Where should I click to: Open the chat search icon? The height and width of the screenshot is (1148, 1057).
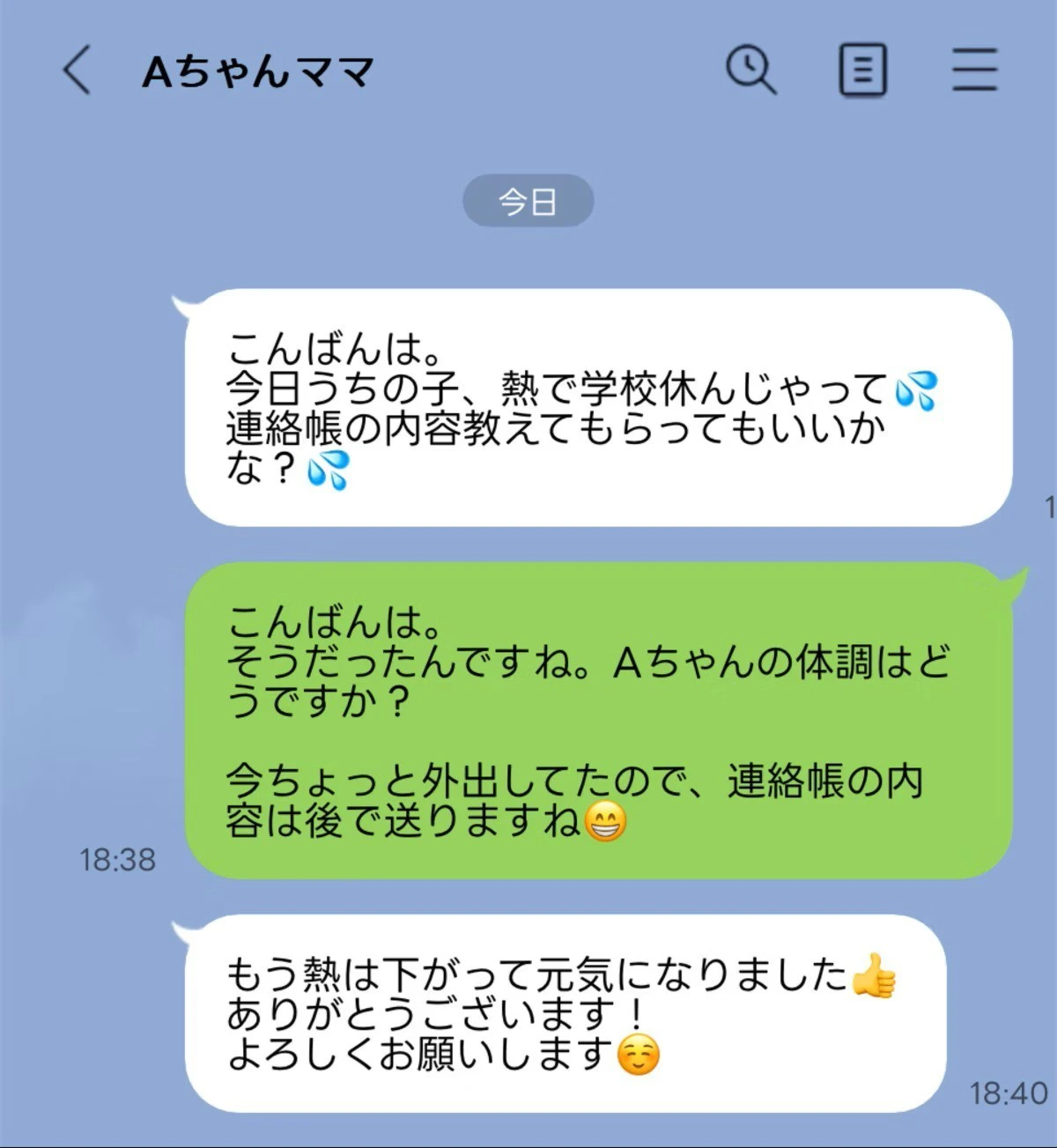(750, 70)
